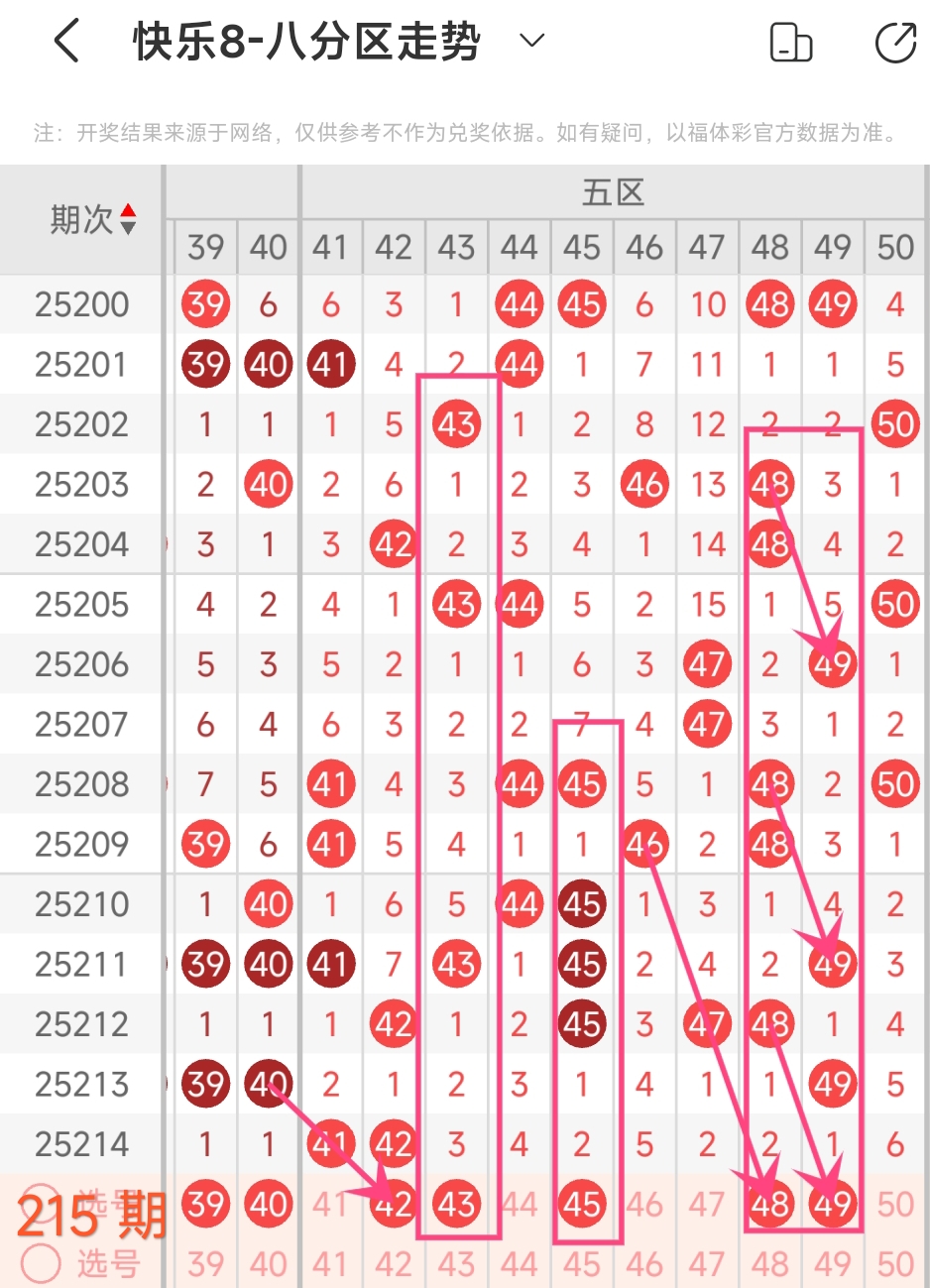Select number 44 in the first 选号 row
The height and width of the screenshot is (1288, 930).
coord(519,1205)
